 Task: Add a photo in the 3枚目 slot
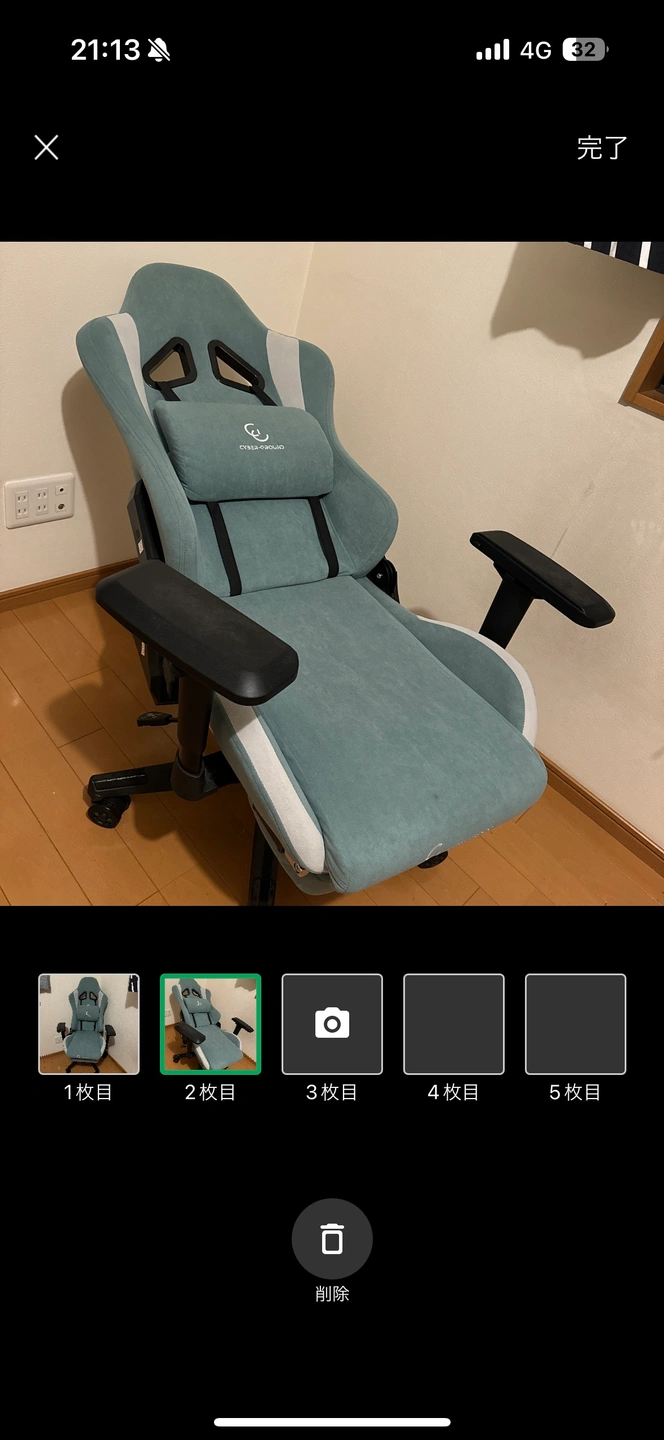[x=332, y=1024]
